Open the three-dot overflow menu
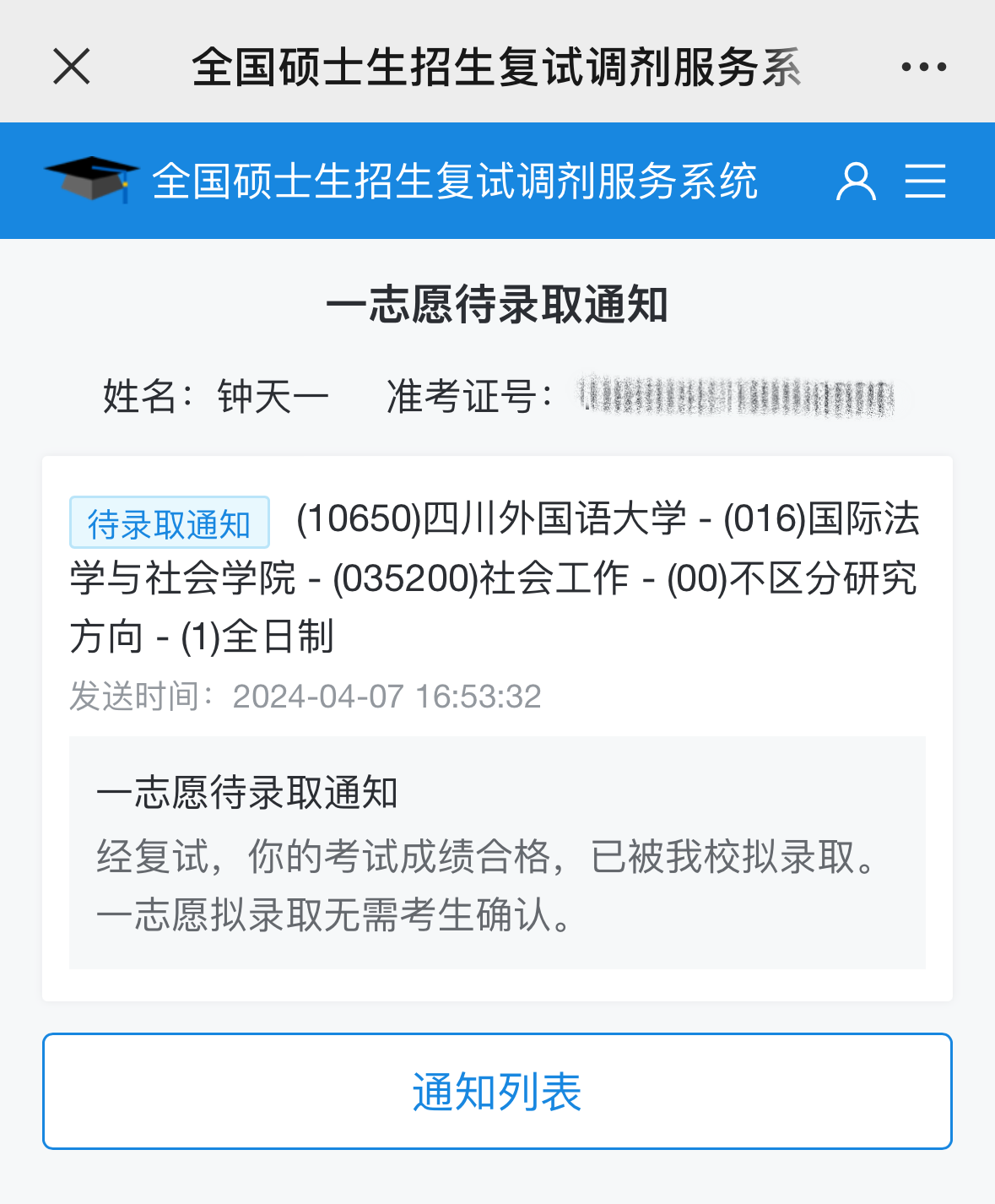Screen dimensions: 995x1204 pyautogui.click(x=923, y=67)
